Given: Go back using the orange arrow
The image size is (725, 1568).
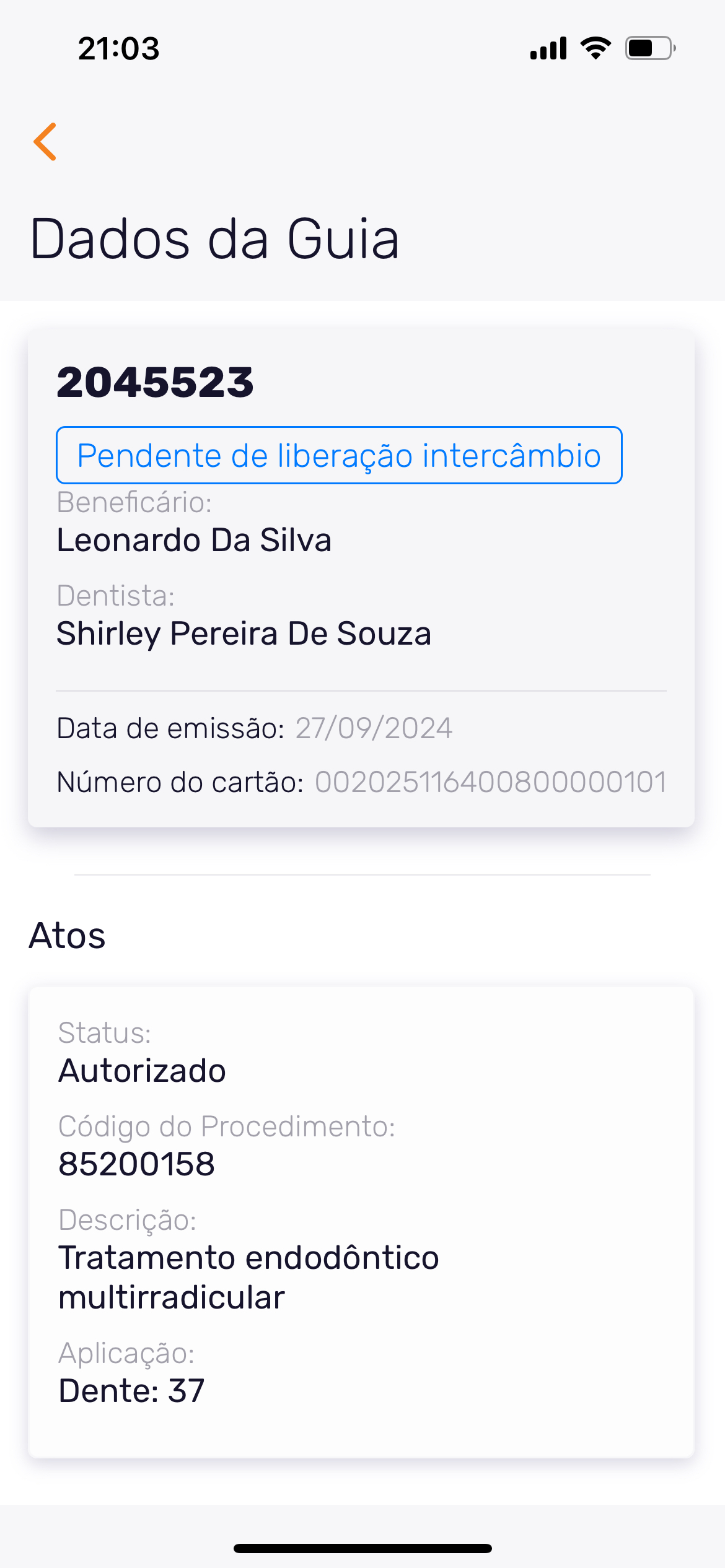Looking at the screenshot, I should [45, 142].
